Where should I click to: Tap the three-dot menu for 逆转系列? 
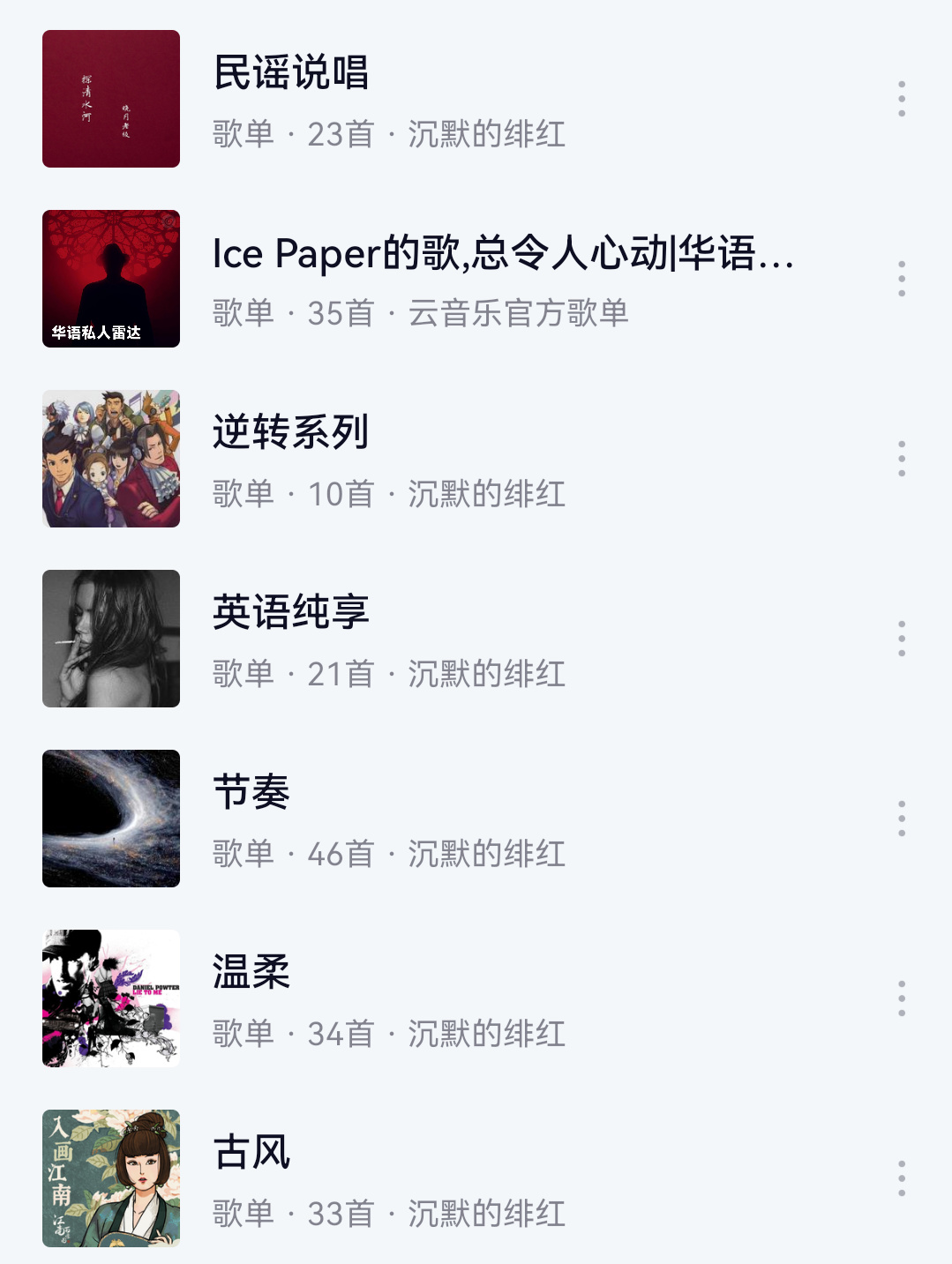[901, 459]
